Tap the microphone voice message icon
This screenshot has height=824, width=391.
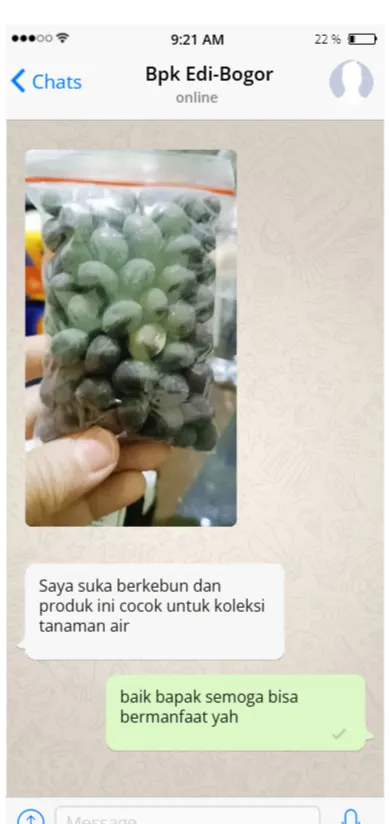(x=351, y=817)
